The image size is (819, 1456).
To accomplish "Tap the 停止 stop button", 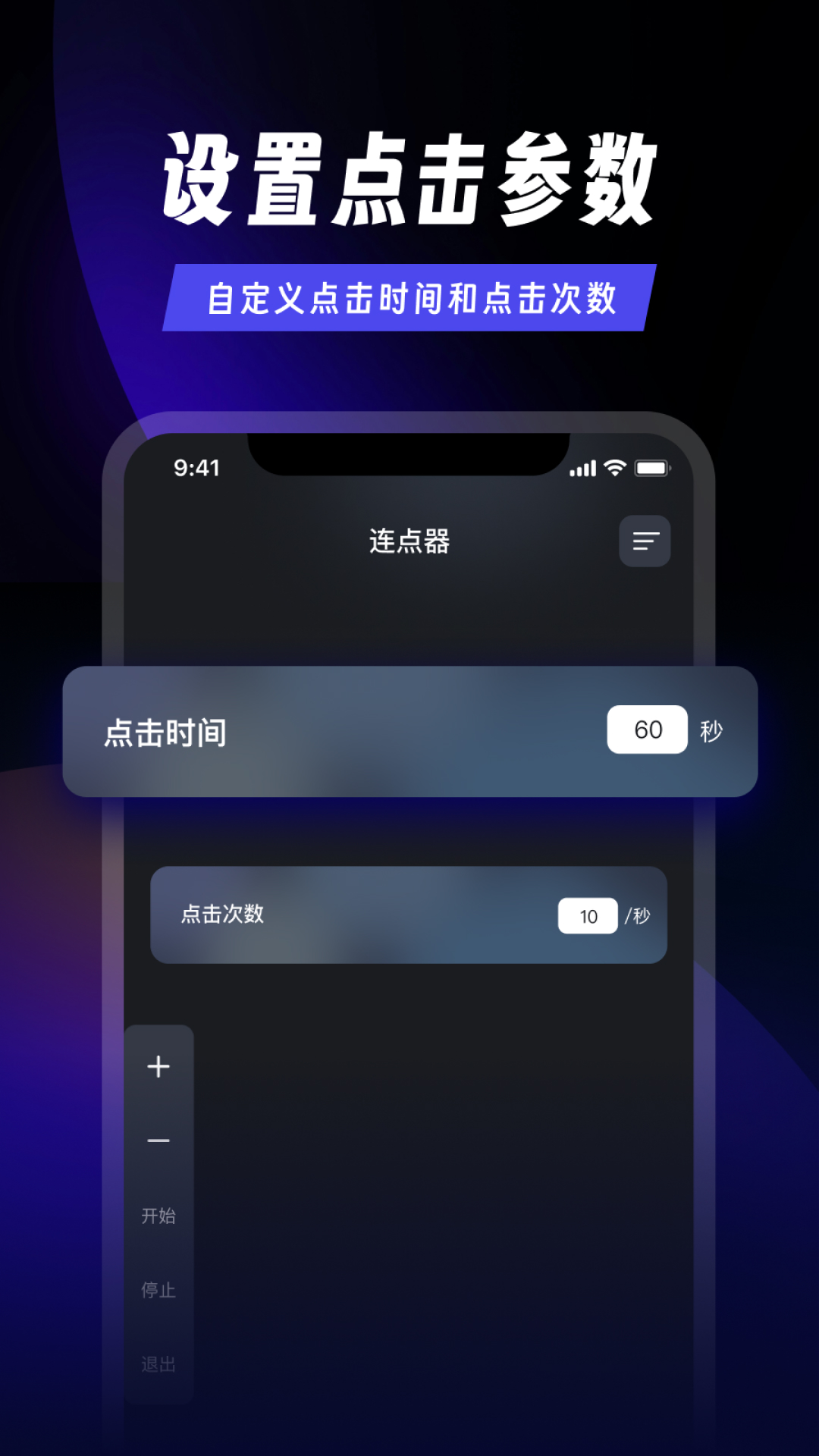I will click(159, 1288).
